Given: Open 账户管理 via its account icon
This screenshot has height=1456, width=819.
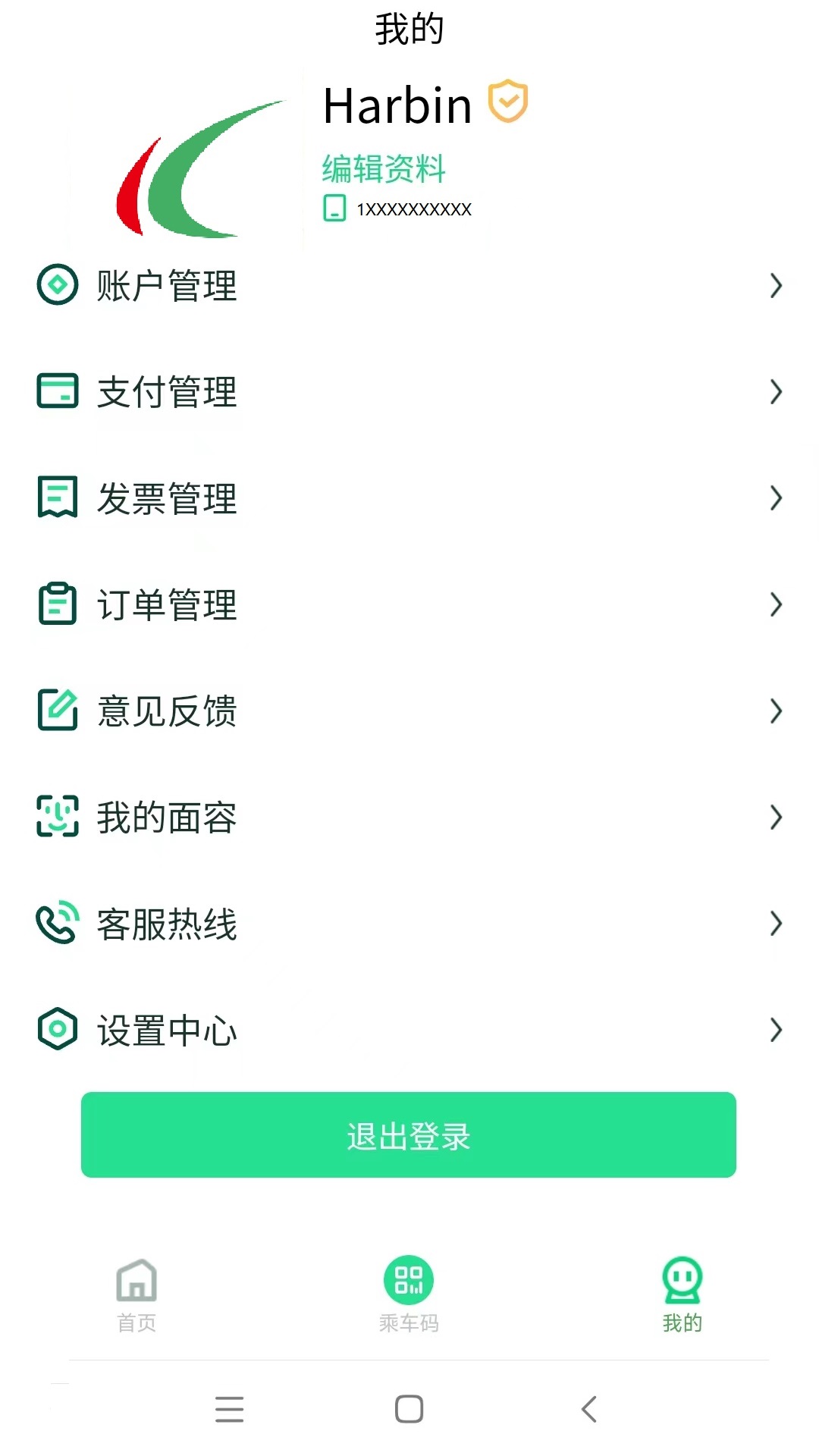Looking at the screenshot, I should [57, 286].
